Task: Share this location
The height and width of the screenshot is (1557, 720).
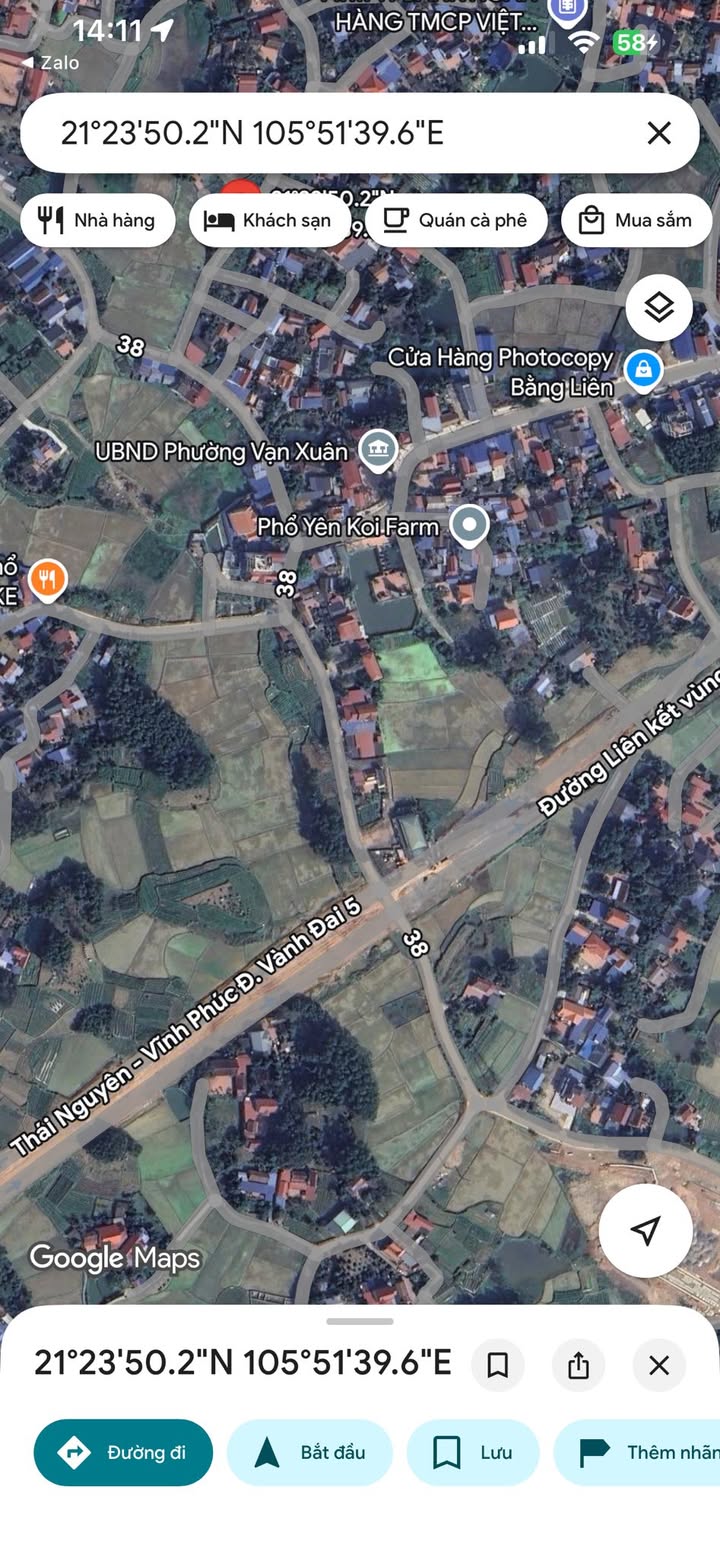Action: pos(578,1365)
